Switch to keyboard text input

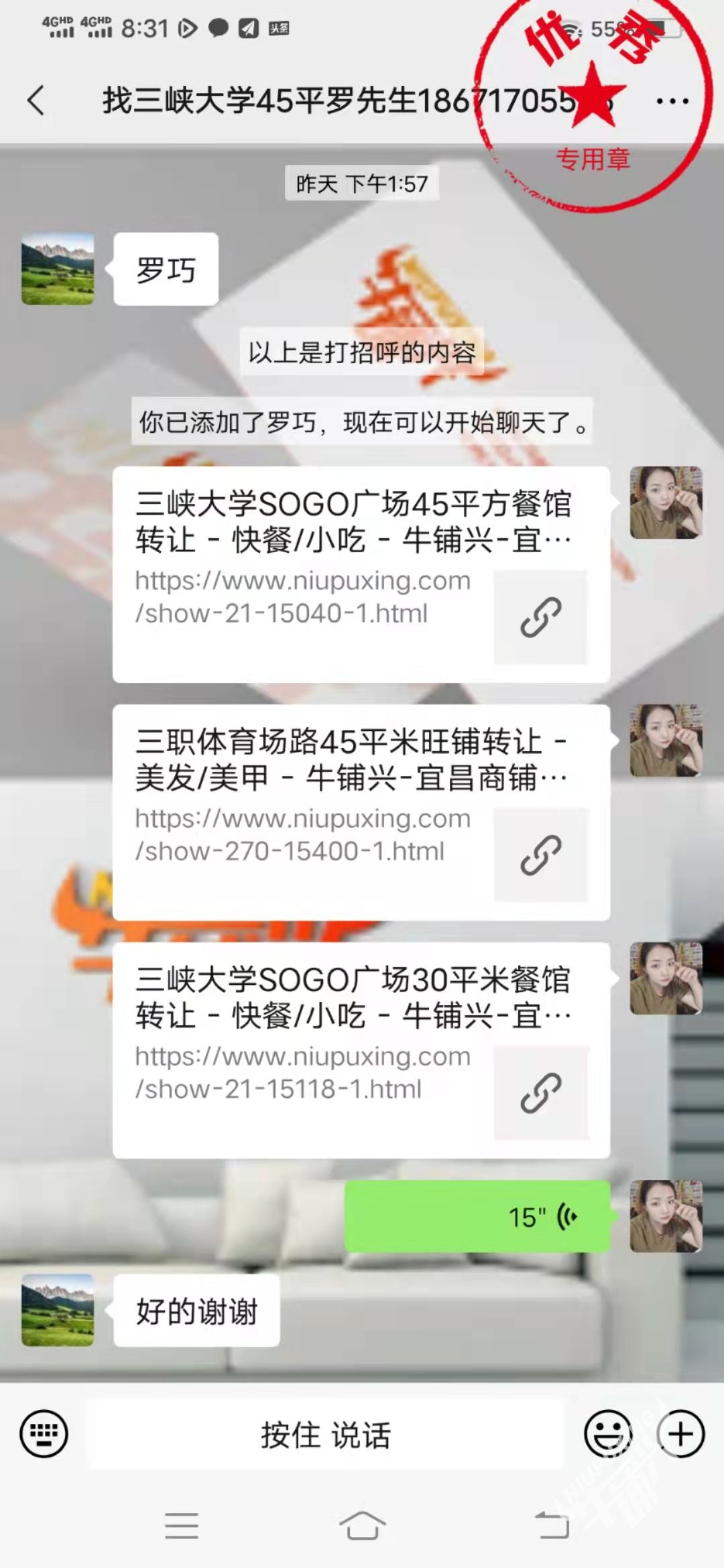point(44,1434)
